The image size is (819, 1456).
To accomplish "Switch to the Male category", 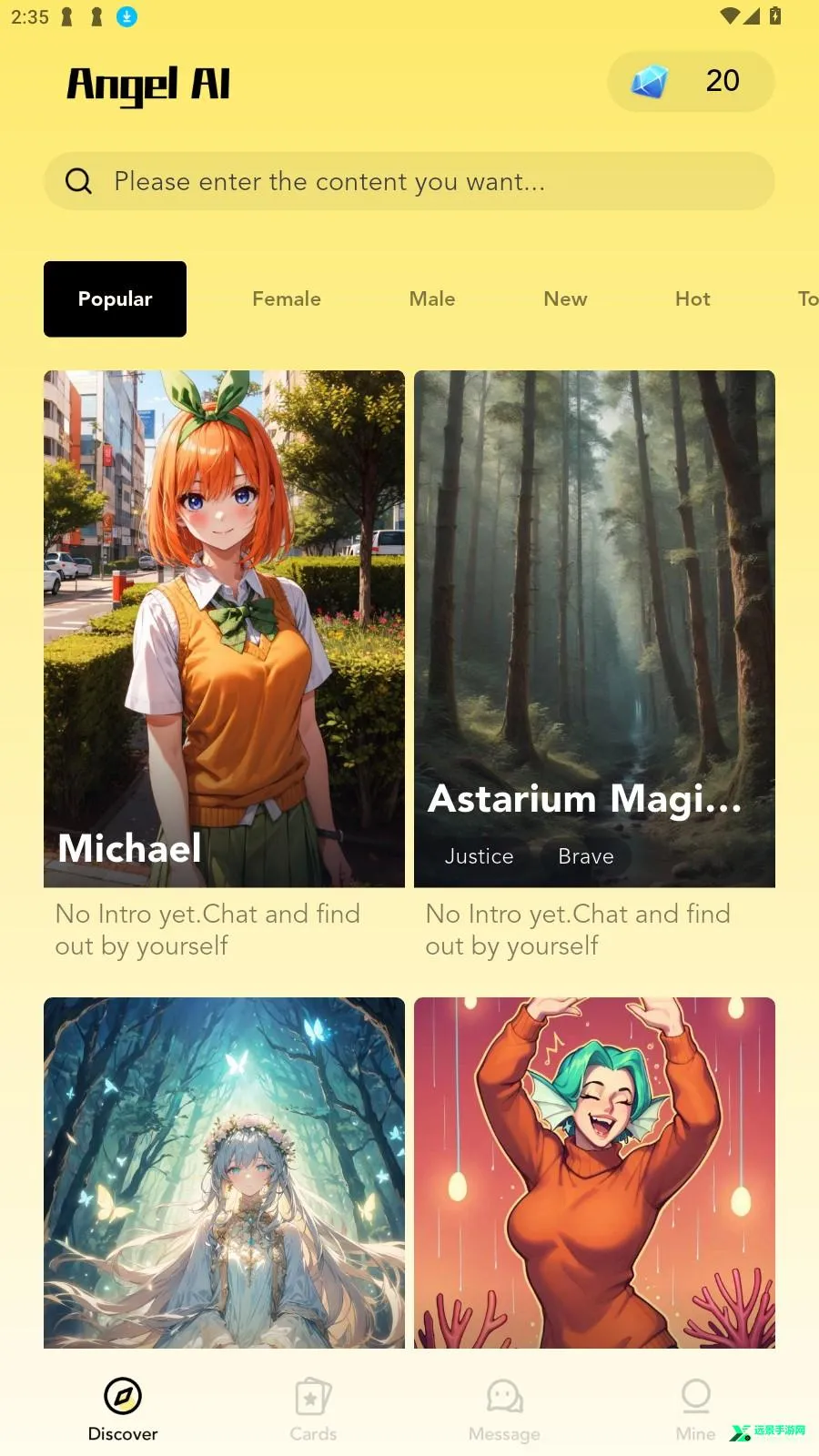I will (x=432, y=299).
